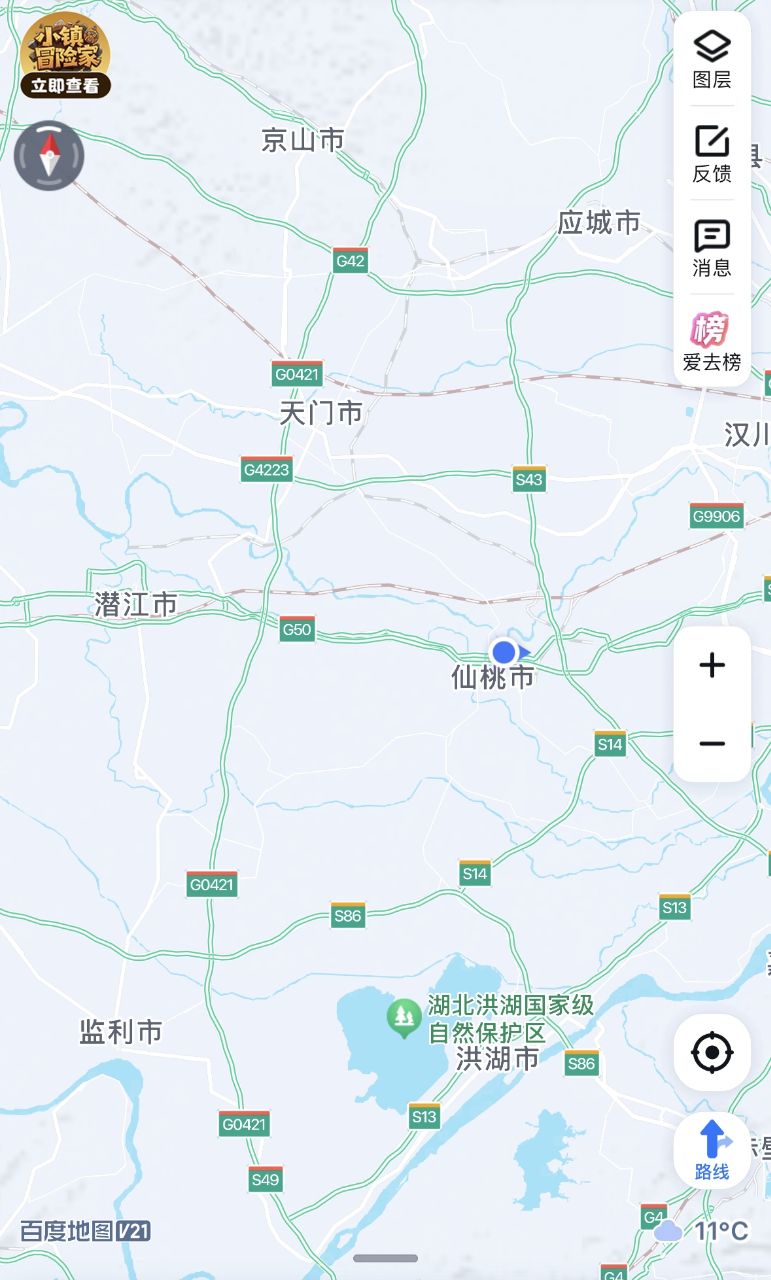
Task: Open the 爱去榜 ranking list
Action: pos(712,341)
